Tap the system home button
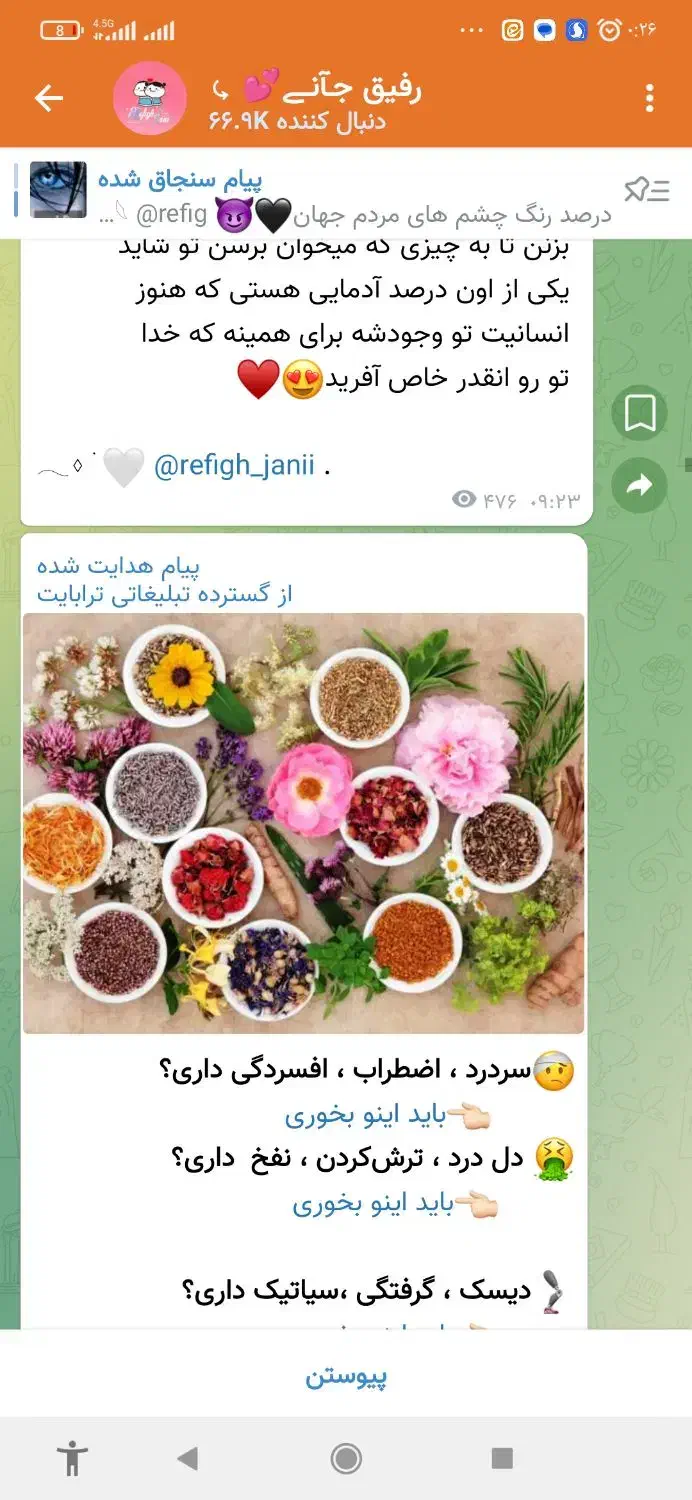Screen dimensions: 692x1500 point(346,1458)
